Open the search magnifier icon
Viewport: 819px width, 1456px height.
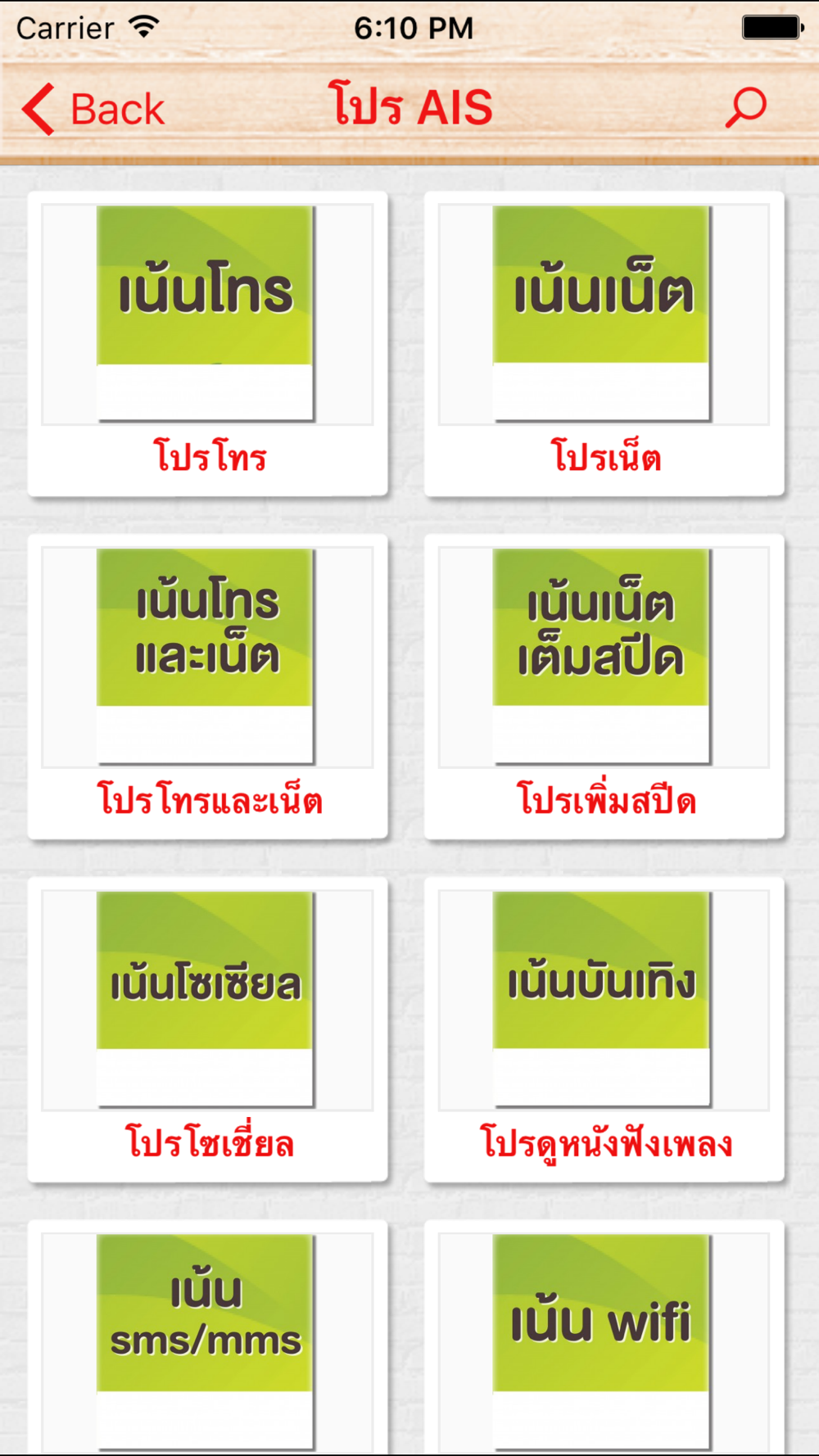(x=745, y=108)
